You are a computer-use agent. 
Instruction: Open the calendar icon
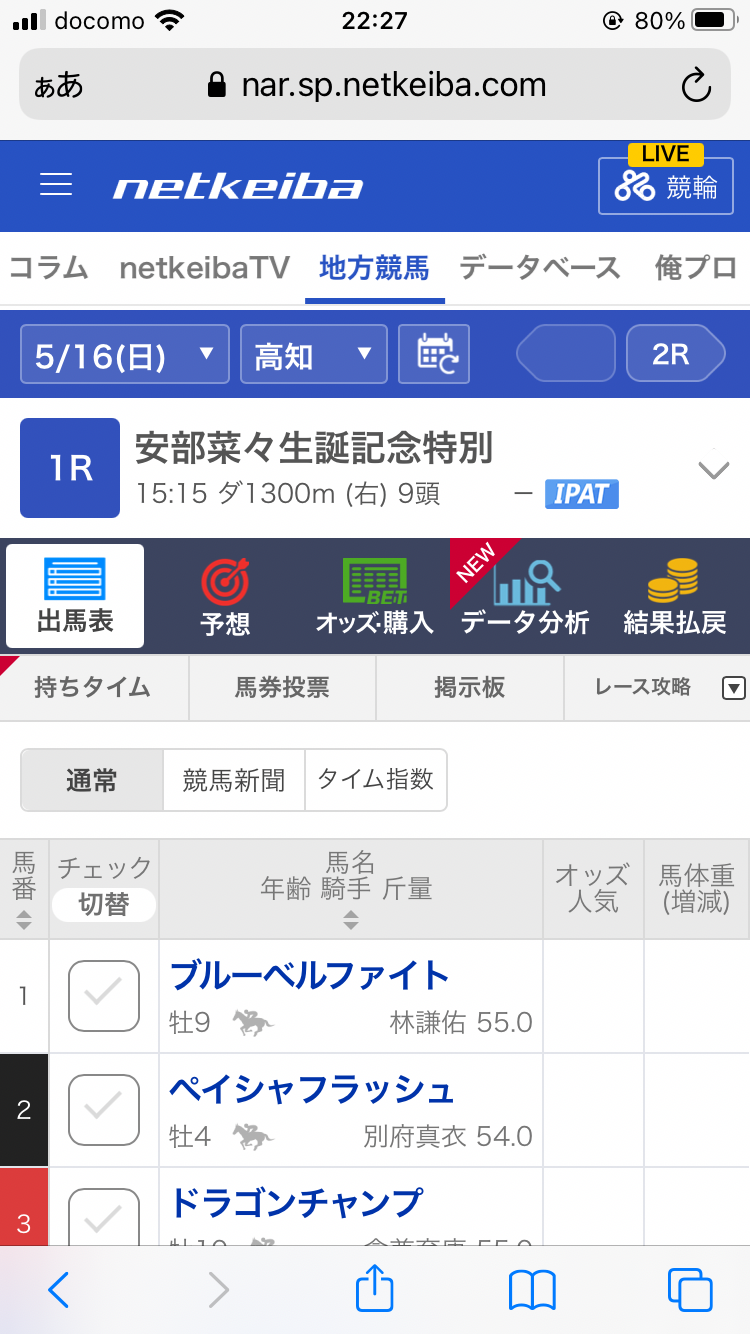click(434, 354)
